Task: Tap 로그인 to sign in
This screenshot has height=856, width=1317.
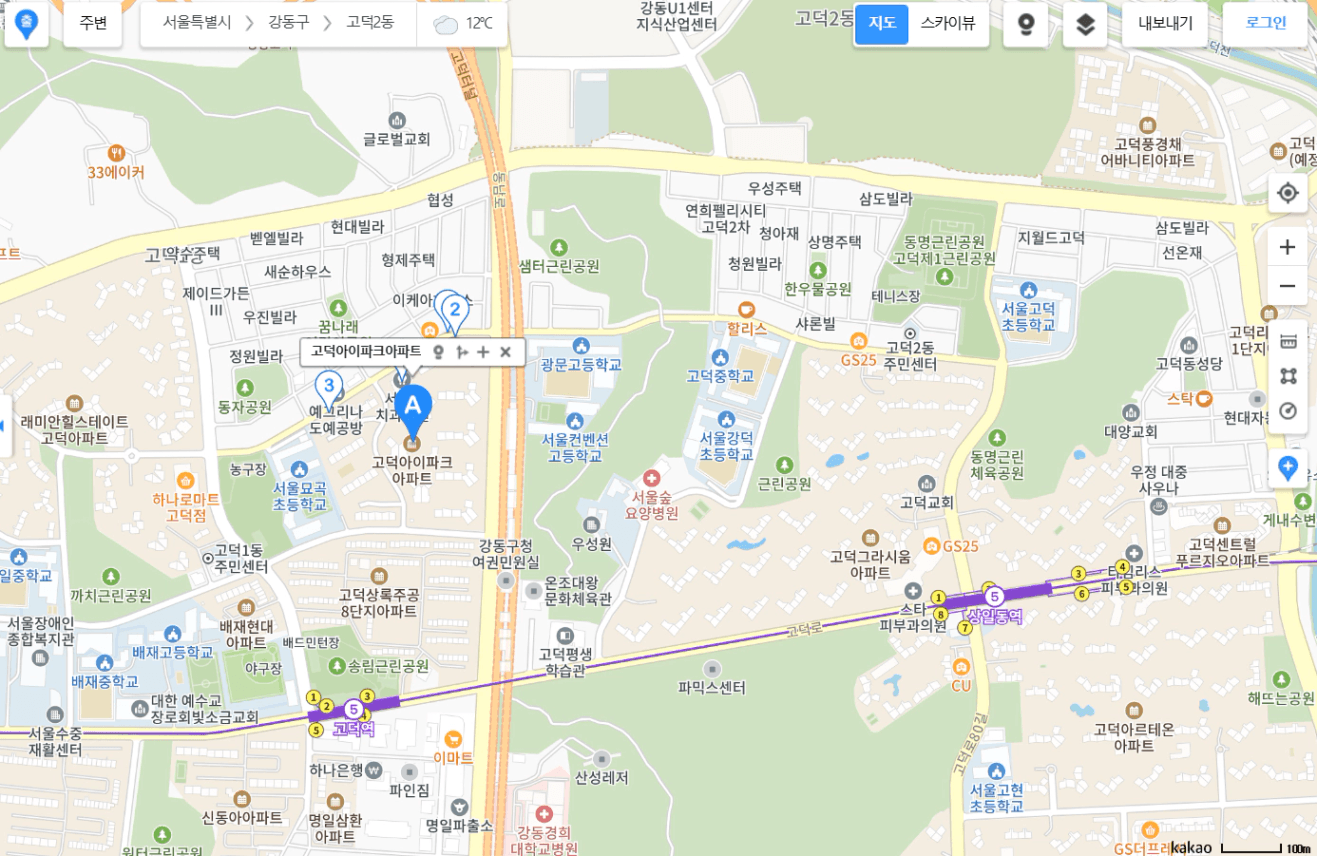Action: (1265, 23)
